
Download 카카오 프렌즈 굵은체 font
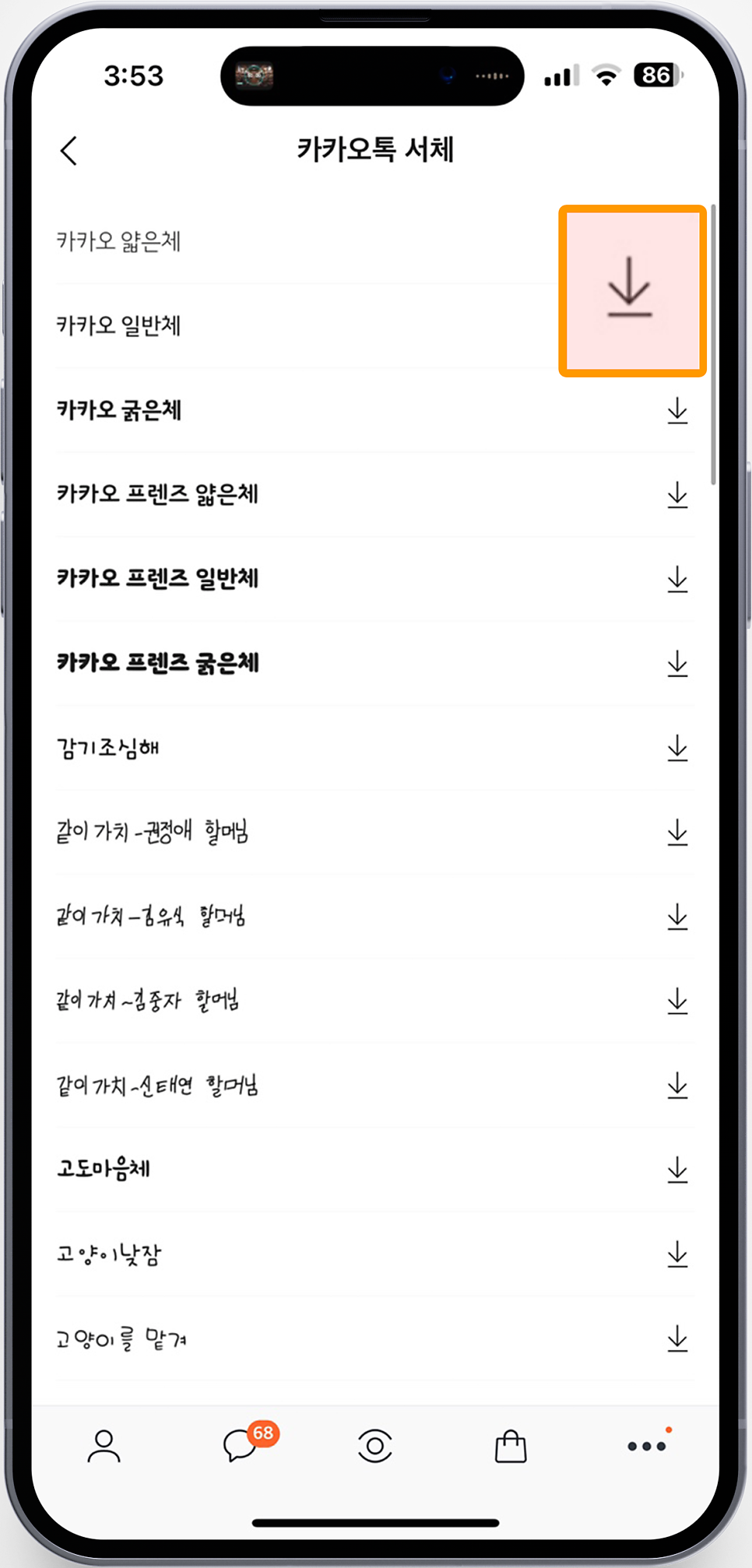click(677, 664)
